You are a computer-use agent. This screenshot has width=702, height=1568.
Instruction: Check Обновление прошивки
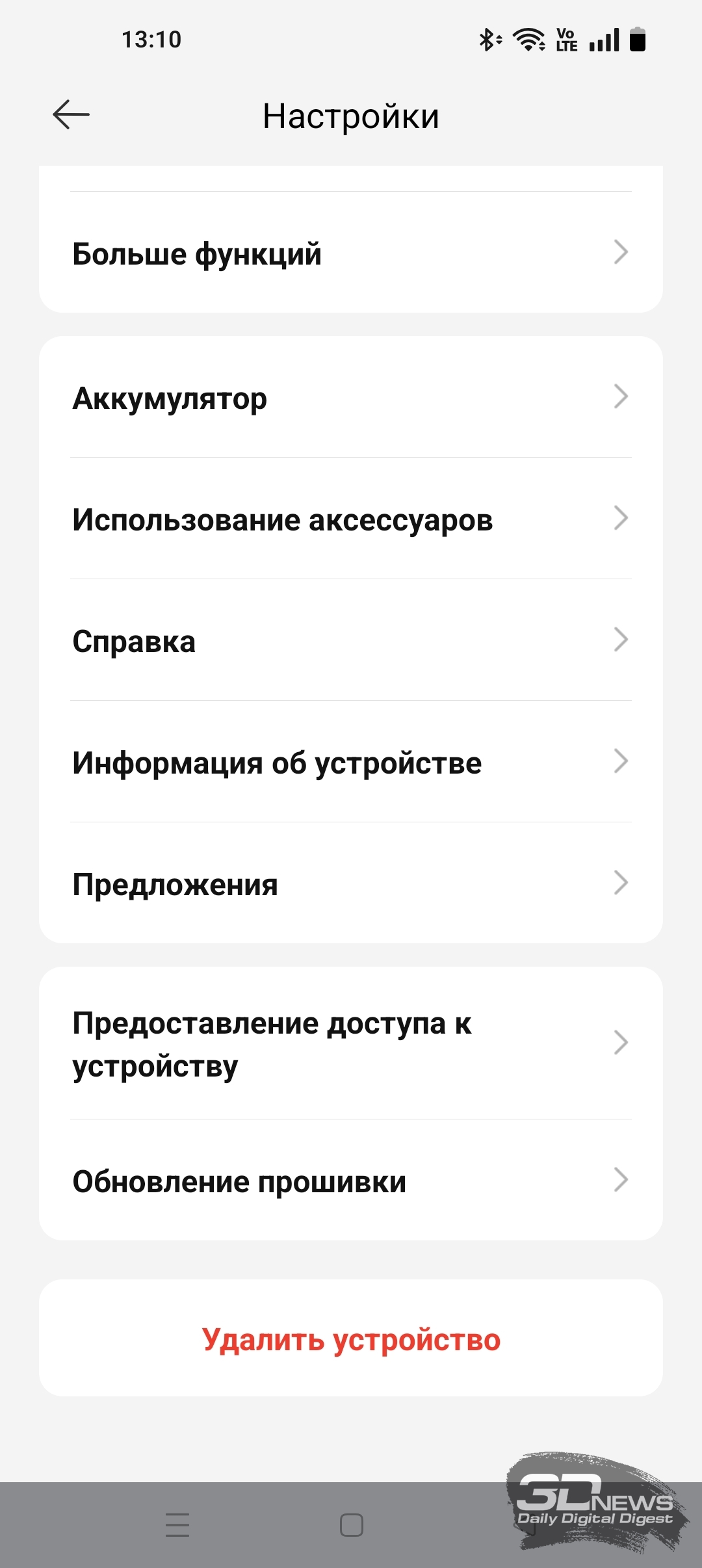(x=351, y=1181)
